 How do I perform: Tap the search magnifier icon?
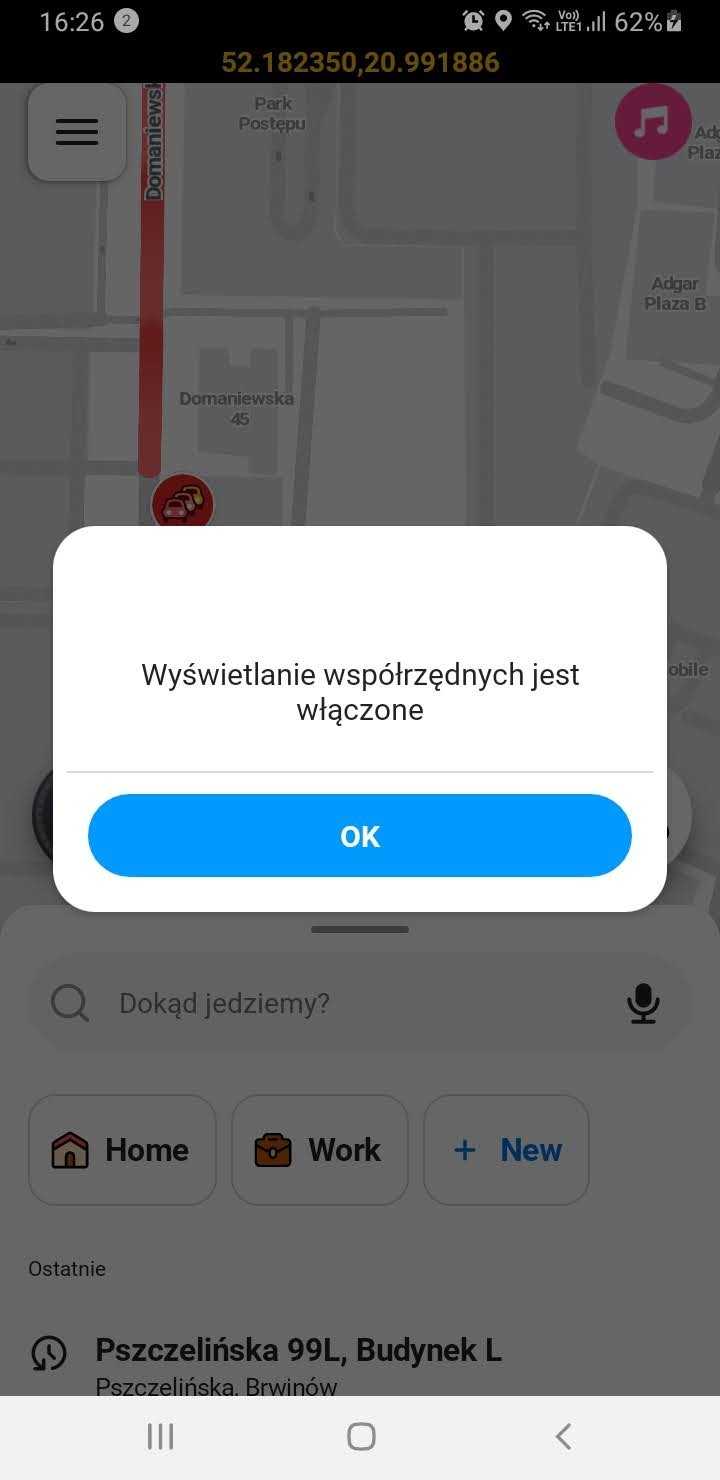pyautogui.click(x=69, y=1003)
